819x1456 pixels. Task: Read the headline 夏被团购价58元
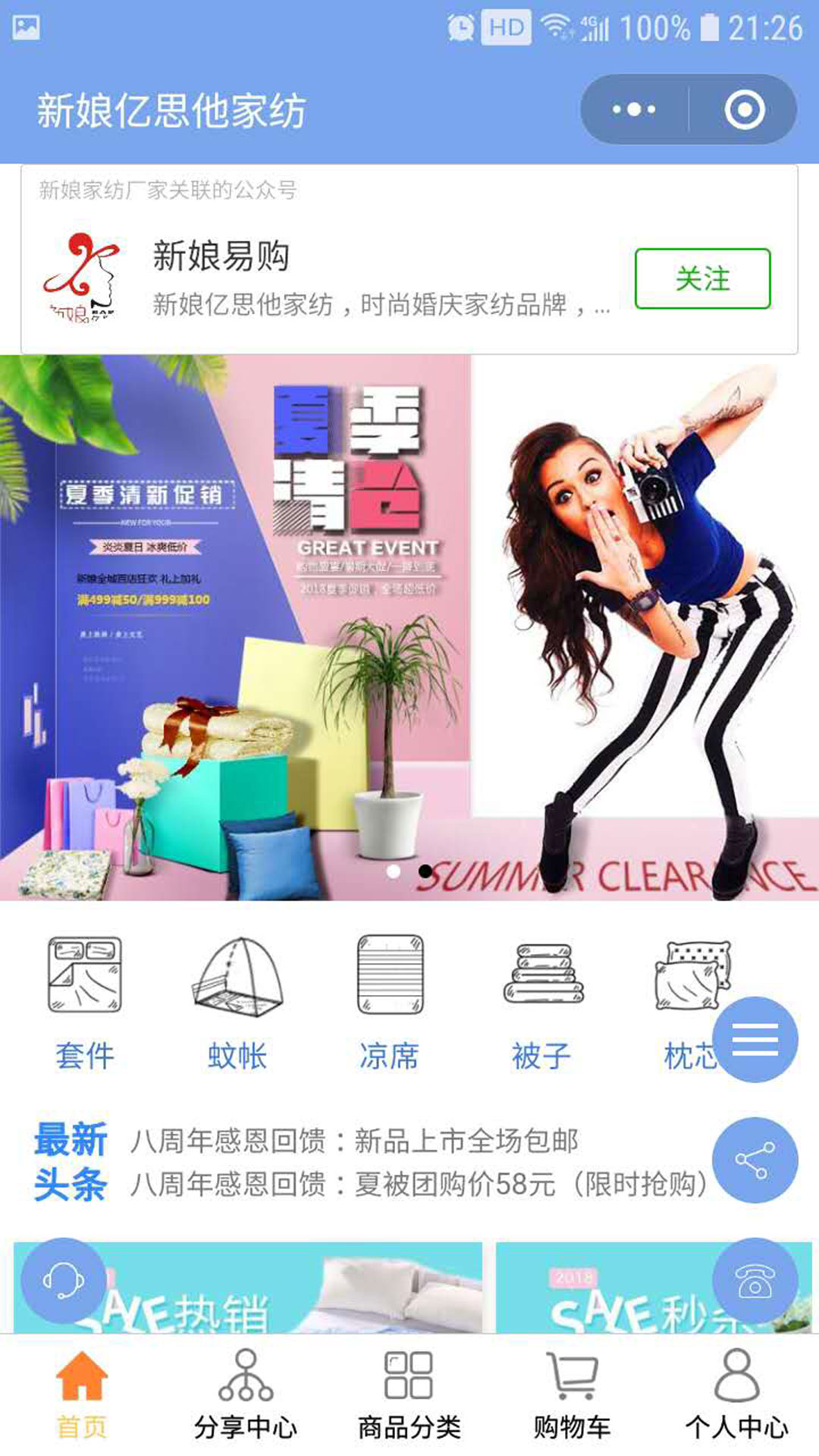tap(419, 1184)
